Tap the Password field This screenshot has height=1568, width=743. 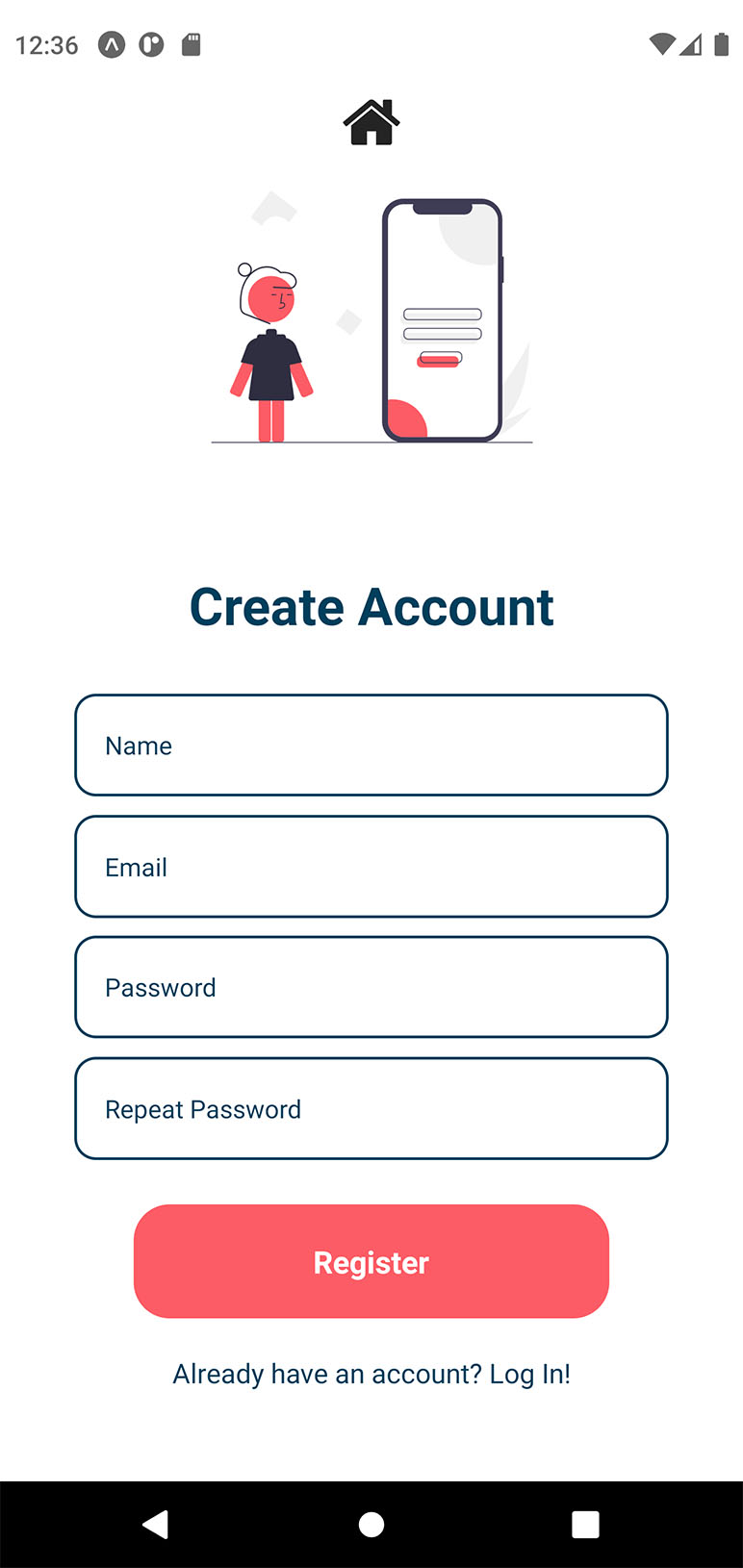371,988
